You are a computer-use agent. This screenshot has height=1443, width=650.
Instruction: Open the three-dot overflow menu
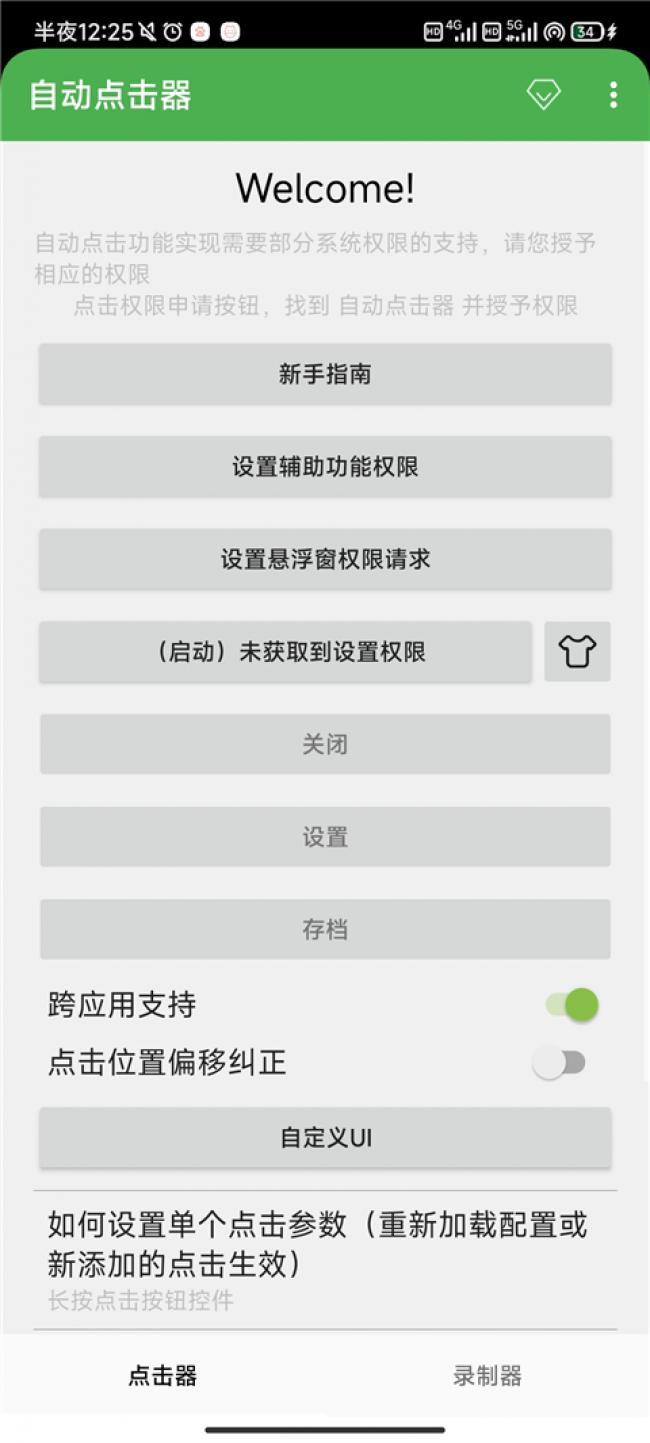pos(613,95)
